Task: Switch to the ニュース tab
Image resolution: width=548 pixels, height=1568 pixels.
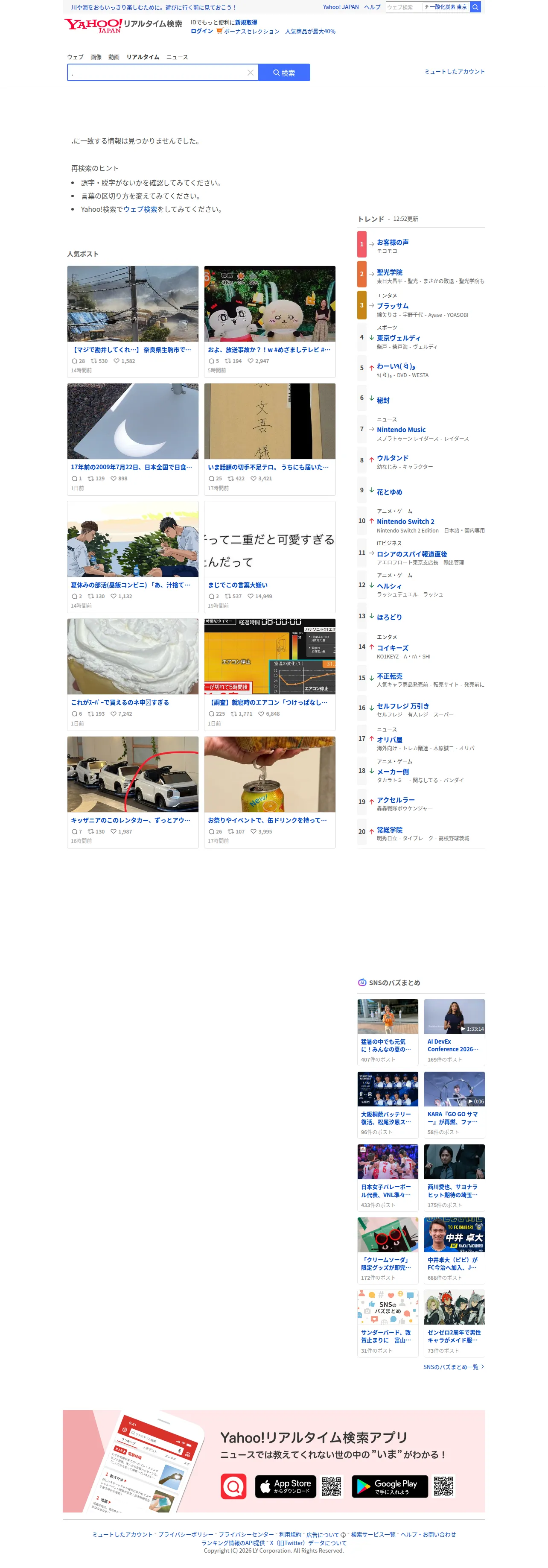Action: [177, 57]
